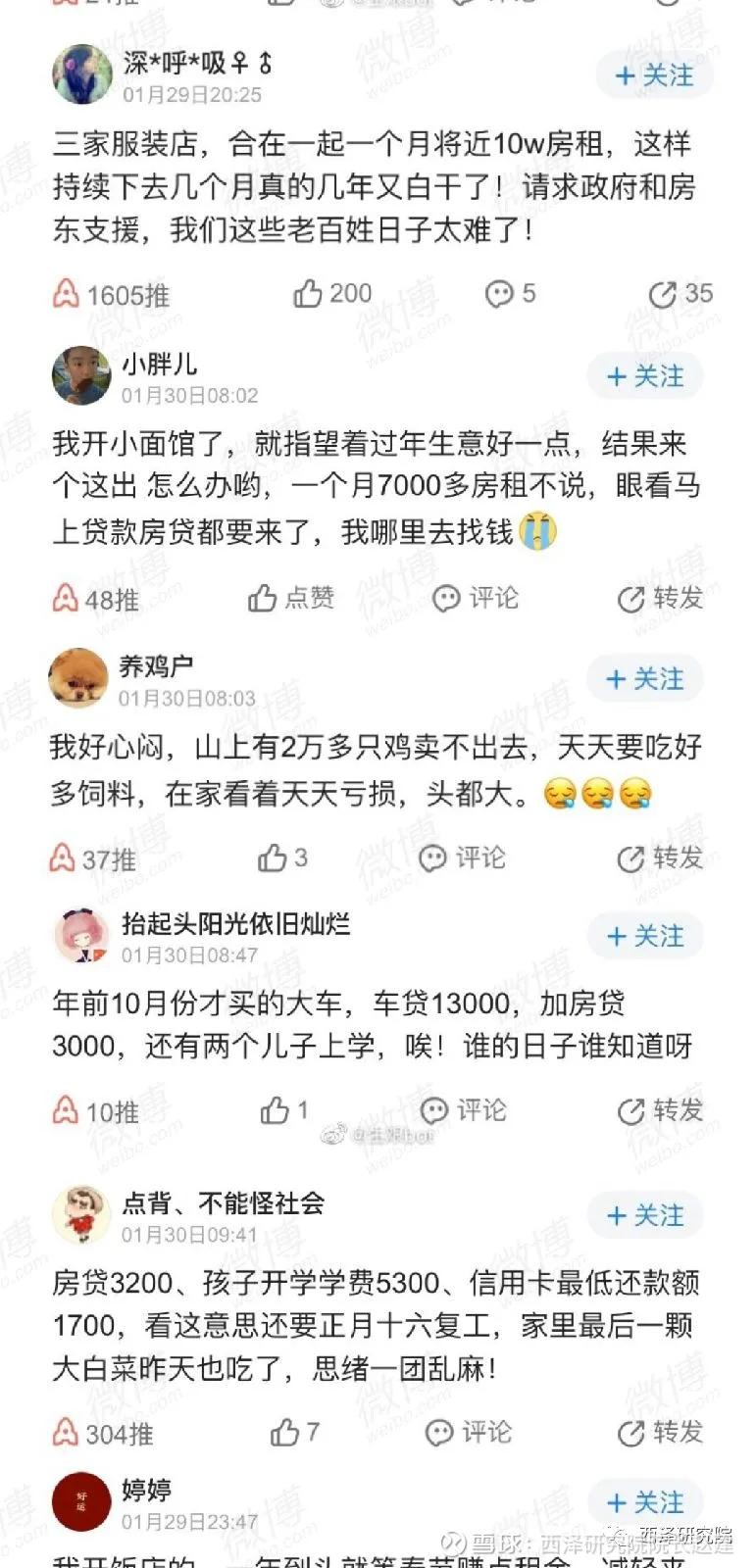
Task: Like the post about 房贷3200
Action: tap(295, 1433)
